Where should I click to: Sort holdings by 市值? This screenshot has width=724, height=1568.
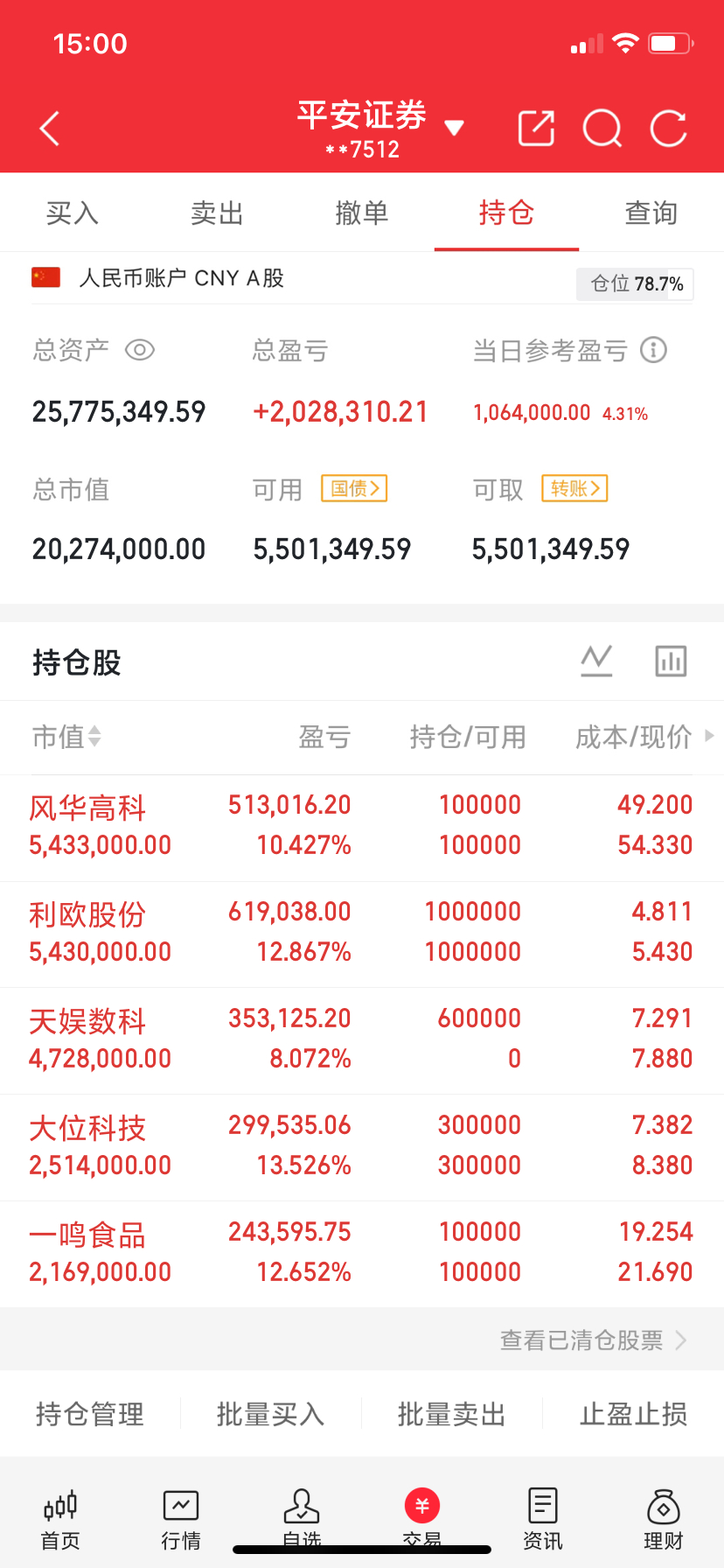(67, 737)
